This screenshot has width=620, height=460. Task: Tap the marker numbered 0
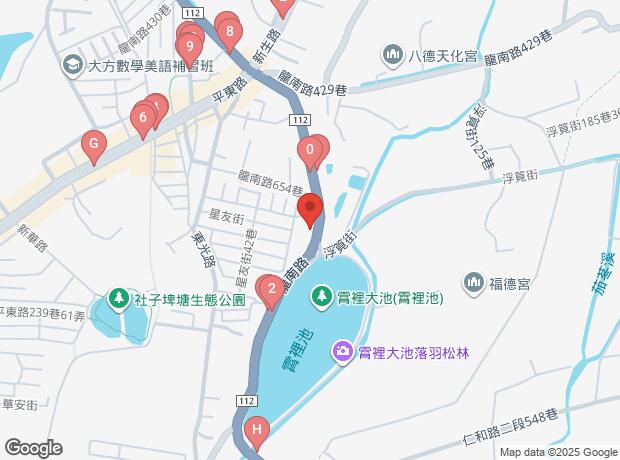[311, 151]
